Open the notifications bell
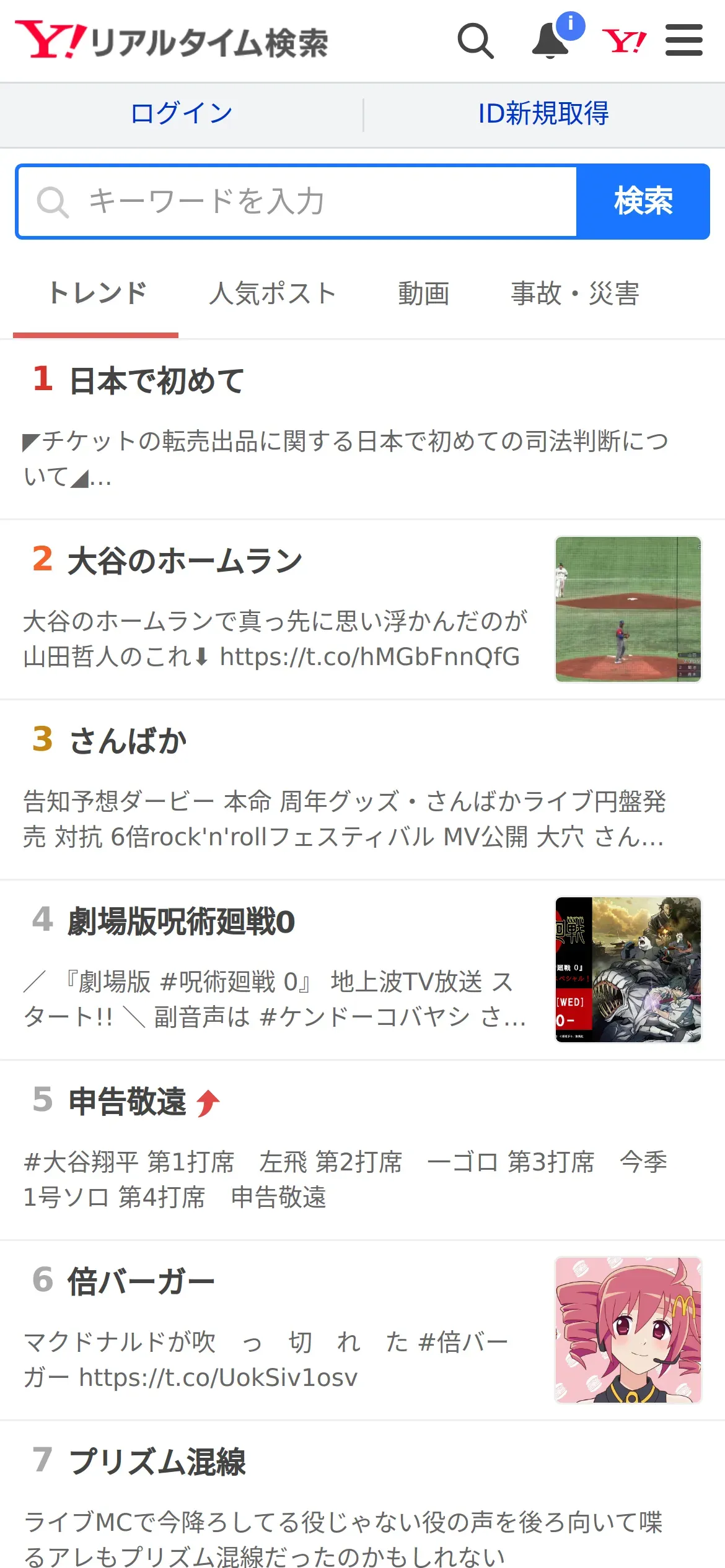The height and width of the screenshot is (1568, 725). click(x=551, y=41)
